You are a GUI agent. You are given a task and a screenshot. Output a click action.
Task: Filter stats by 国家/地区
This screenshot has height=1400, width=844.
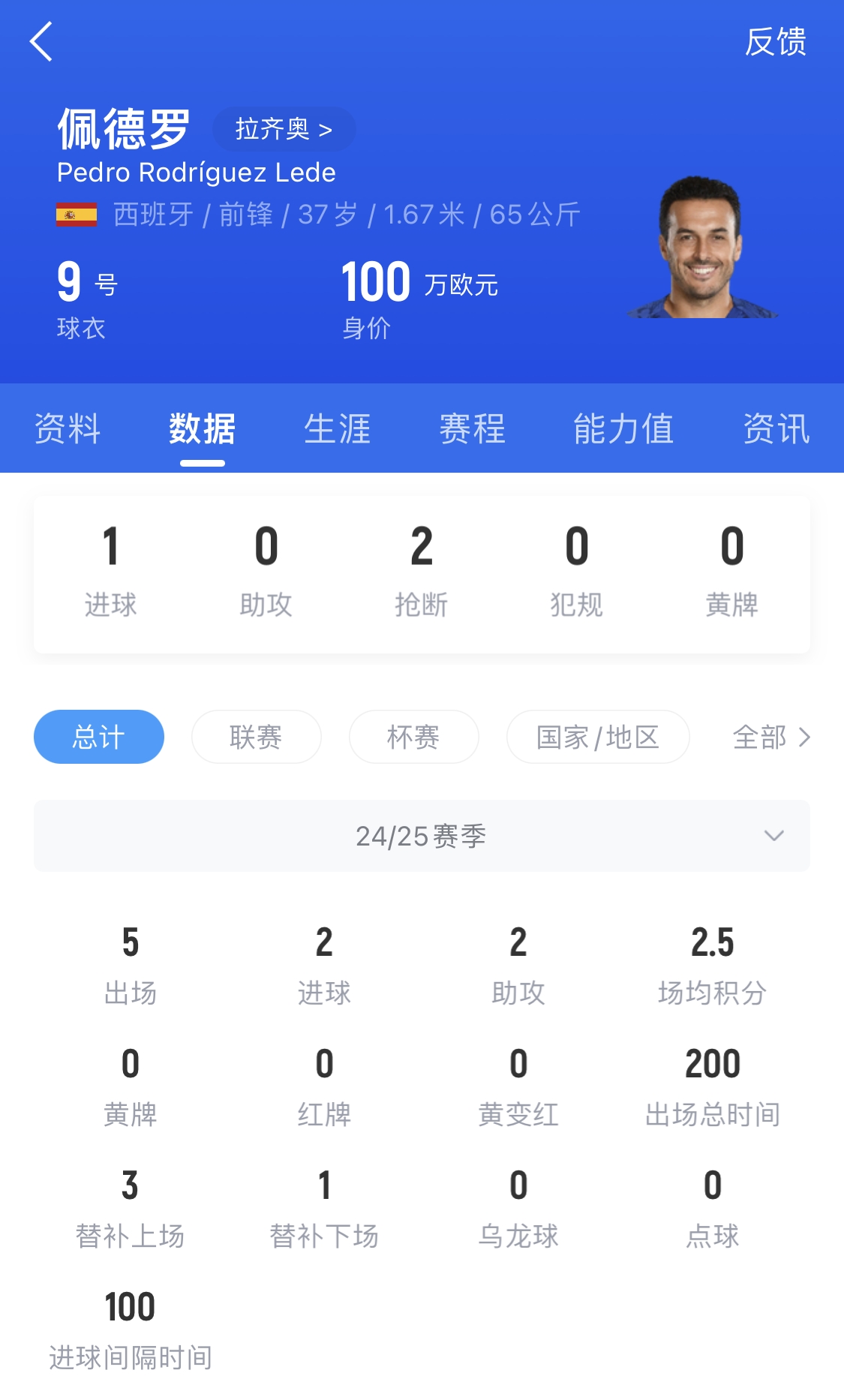pos(597,737)
